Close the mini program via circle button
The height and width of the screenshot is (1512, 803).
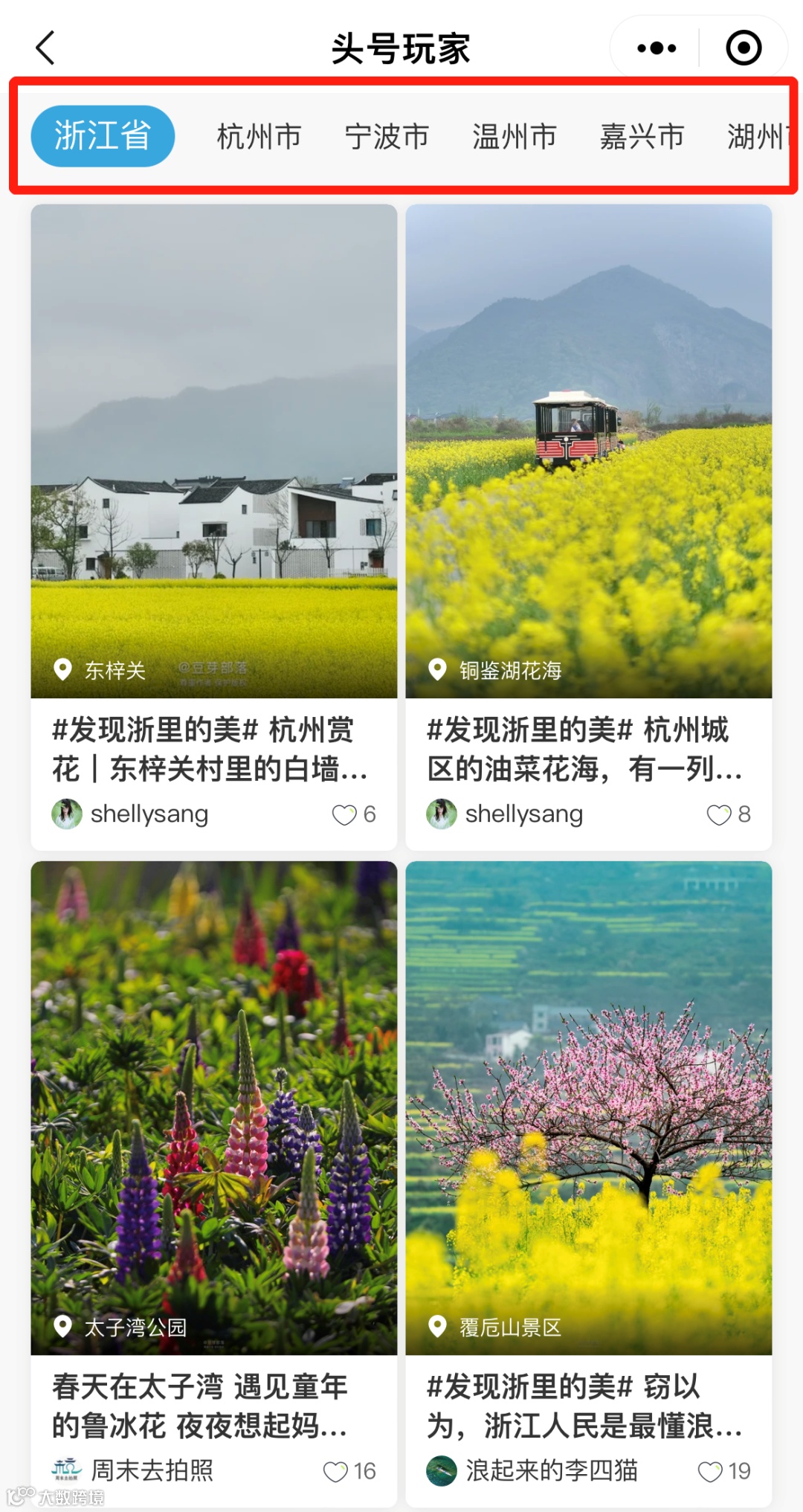[743, 48]
